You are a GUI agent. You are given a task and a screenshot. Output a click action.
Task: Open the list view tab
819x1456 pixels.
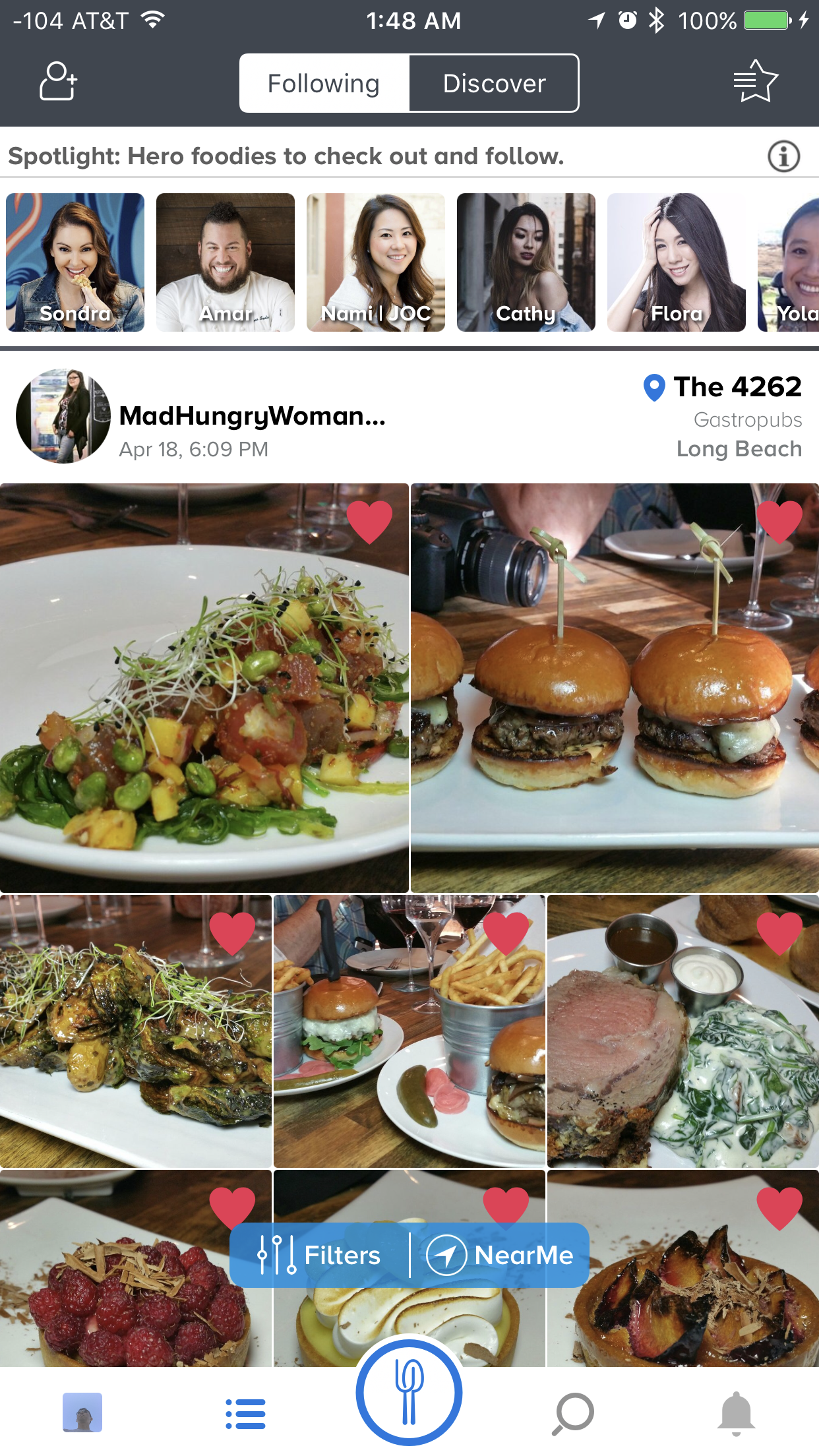(x=245, y=1413)
